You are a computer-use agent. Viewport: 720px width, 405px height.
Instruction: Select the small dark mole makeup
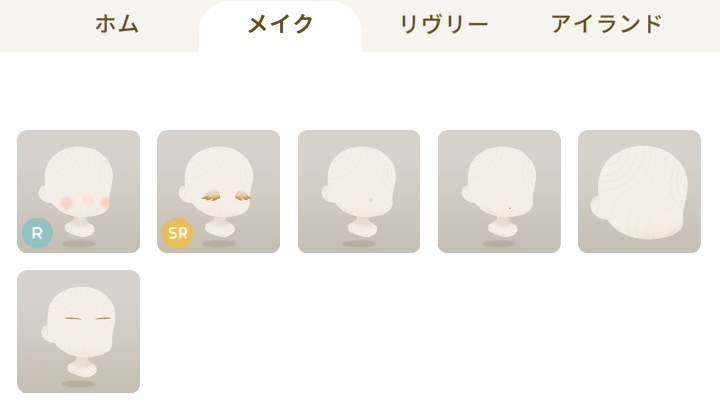tap(499, 191)
